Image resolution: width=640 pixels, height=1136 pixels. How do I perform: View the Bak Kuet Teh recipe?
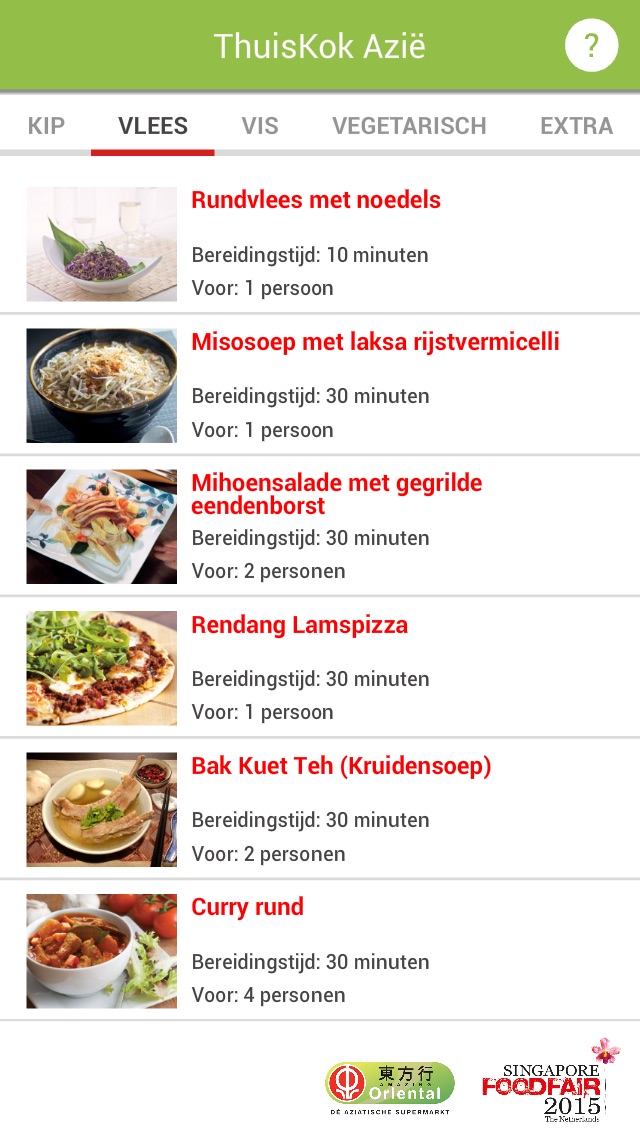pyautogui.click(x=320, y=809)
